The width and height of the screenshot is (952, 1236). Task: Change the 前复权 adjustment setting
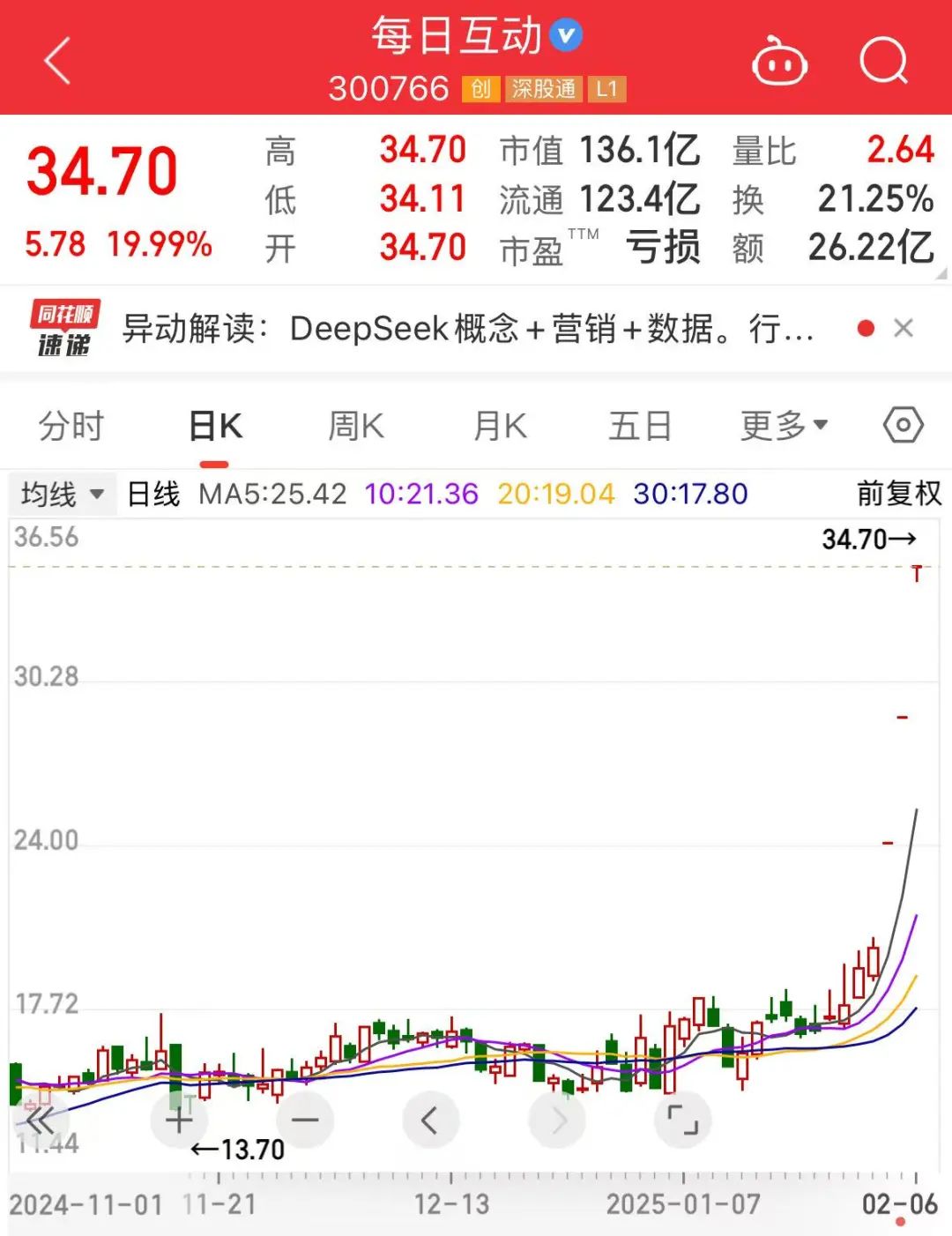(x=899, y=494)
